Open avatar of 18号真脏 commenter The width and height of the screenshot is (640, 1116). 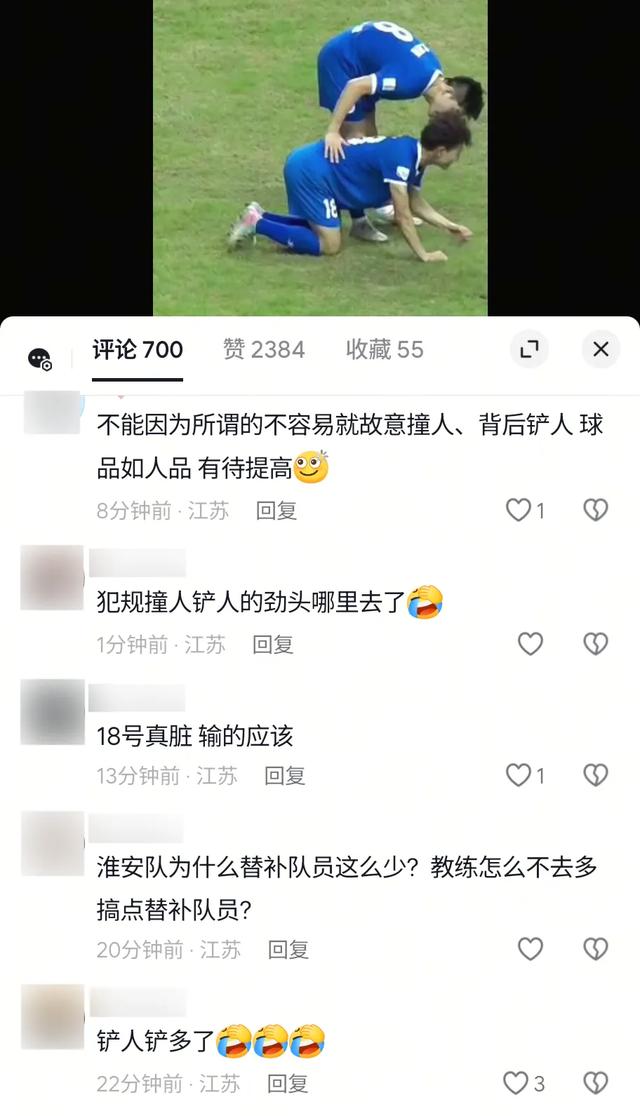tap(52, 711)
